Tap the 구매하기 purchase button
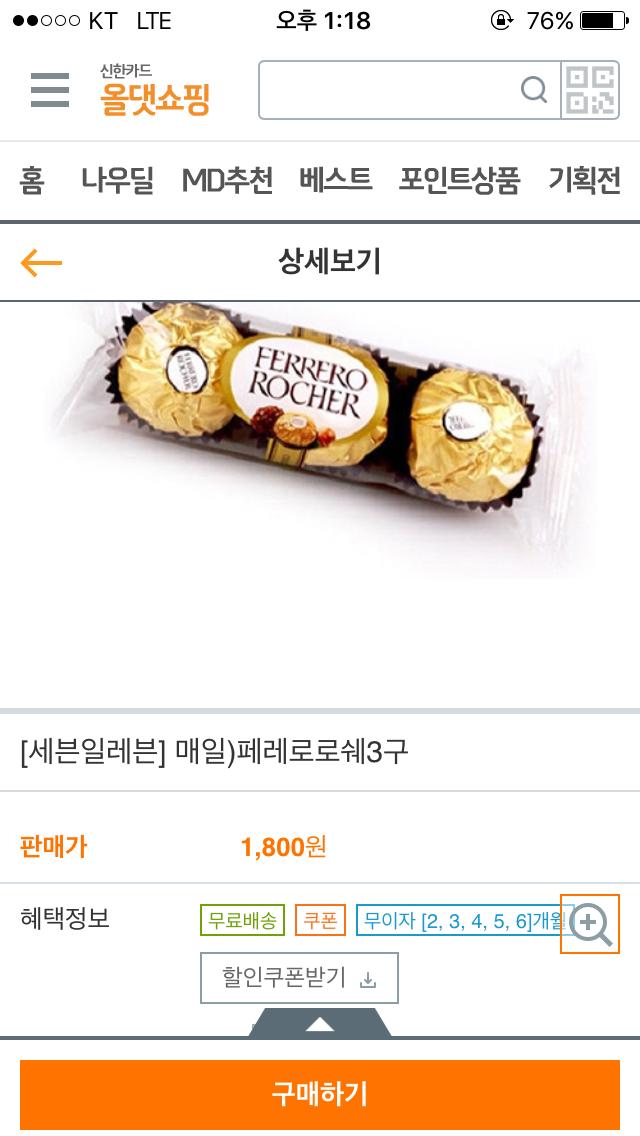 tap(320, 1094)
